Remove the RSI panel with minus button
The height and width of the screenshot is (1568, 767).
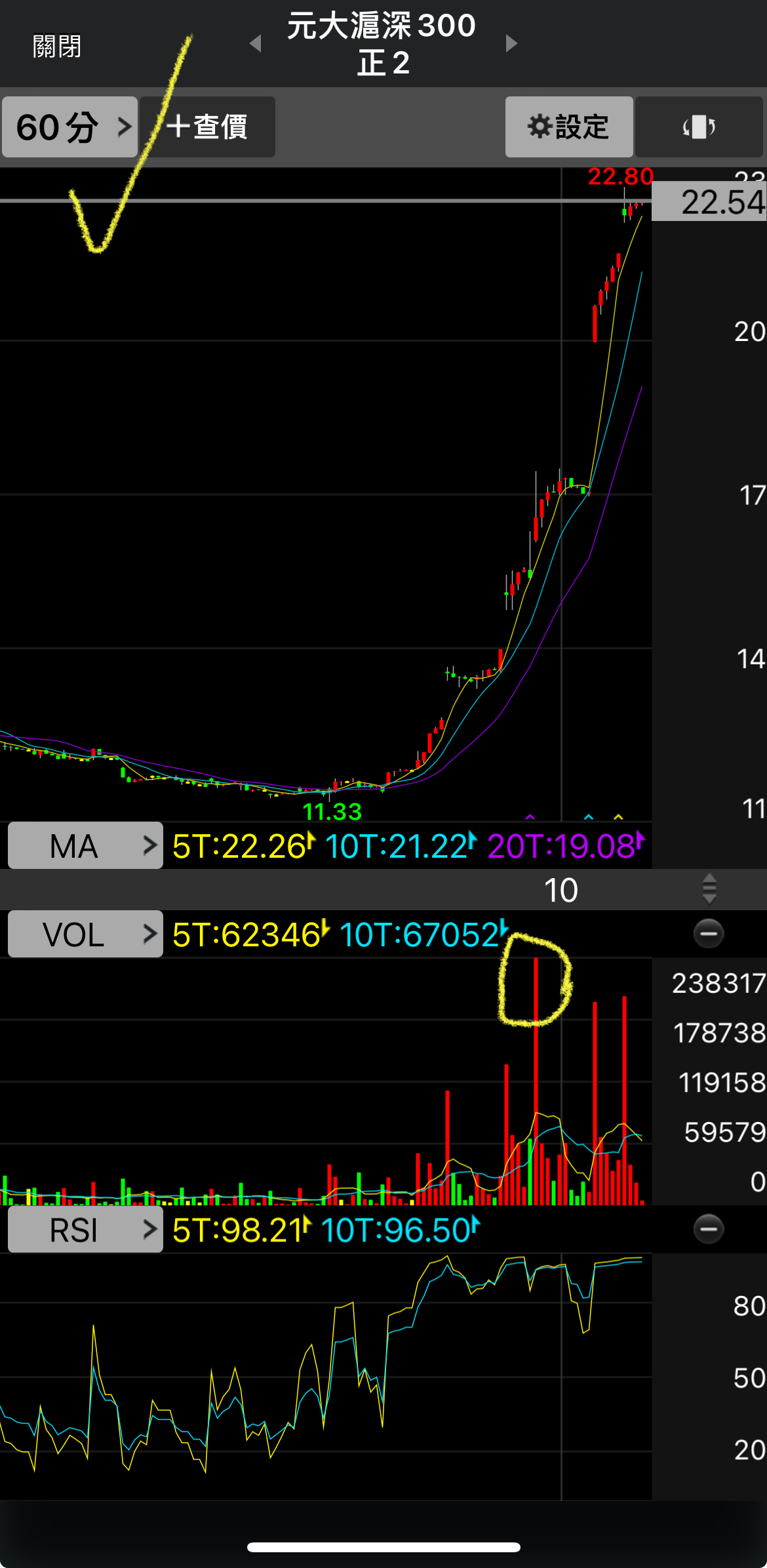point(709,1229)
